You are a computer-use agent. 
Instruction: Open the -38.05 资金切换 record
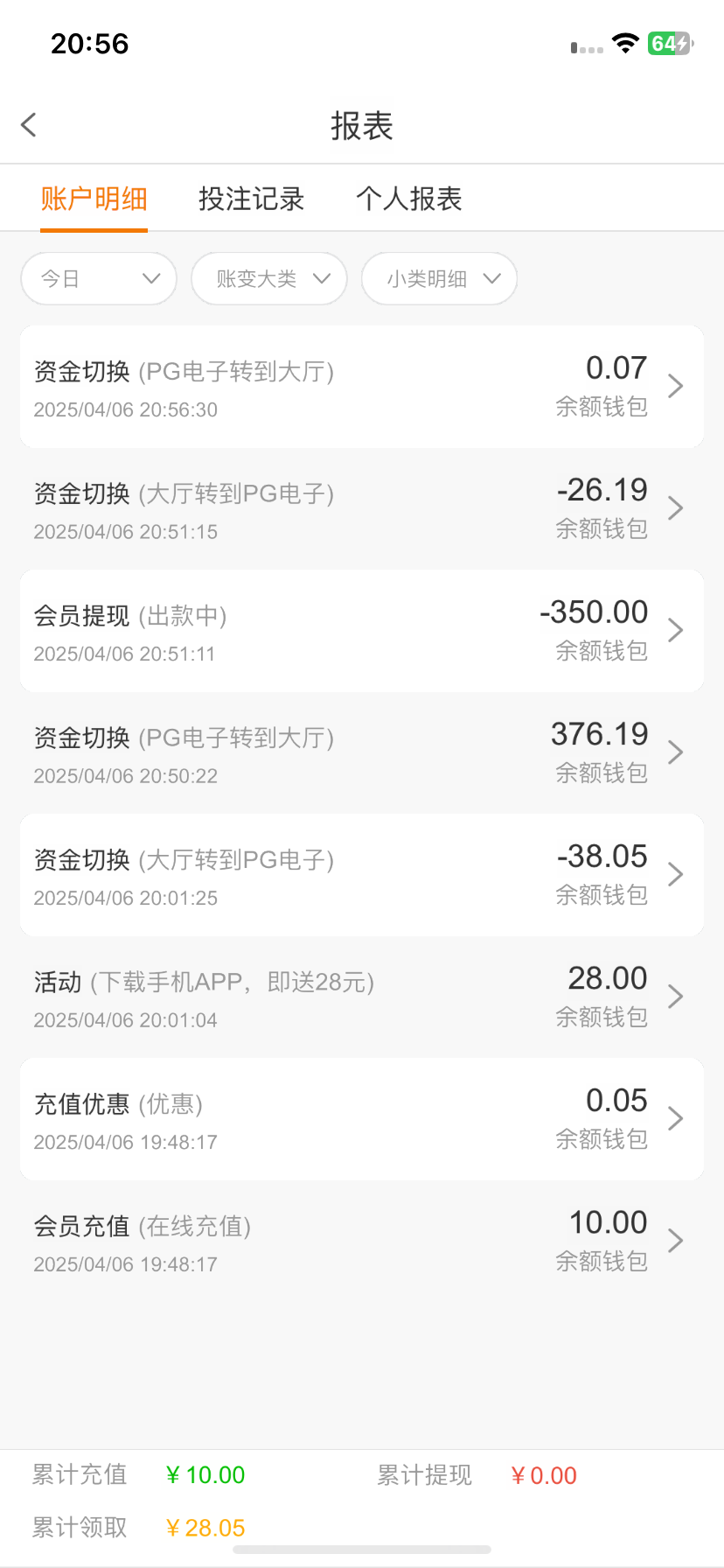click(361, 875)
